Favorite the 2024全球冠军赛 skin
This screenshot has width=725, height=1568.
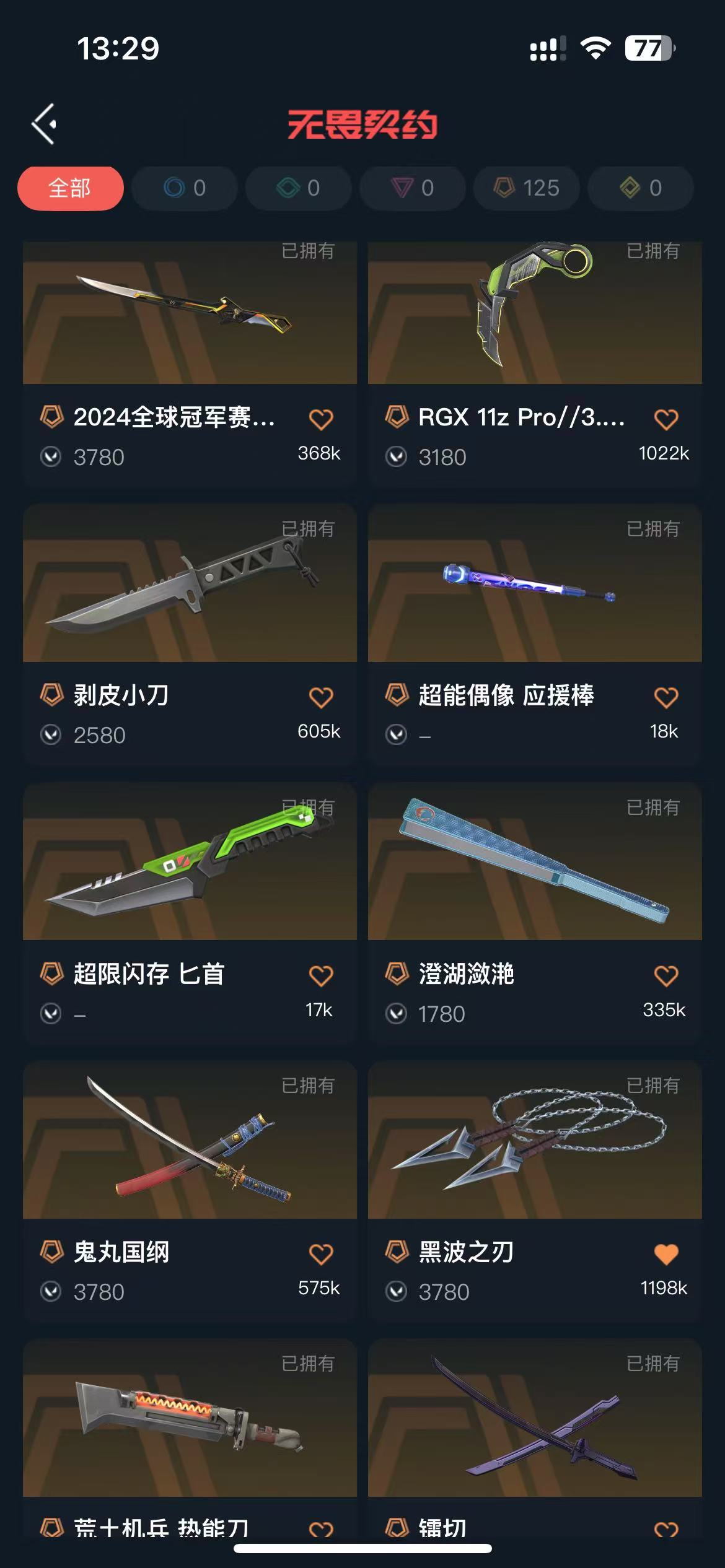[x=321, y=419]
